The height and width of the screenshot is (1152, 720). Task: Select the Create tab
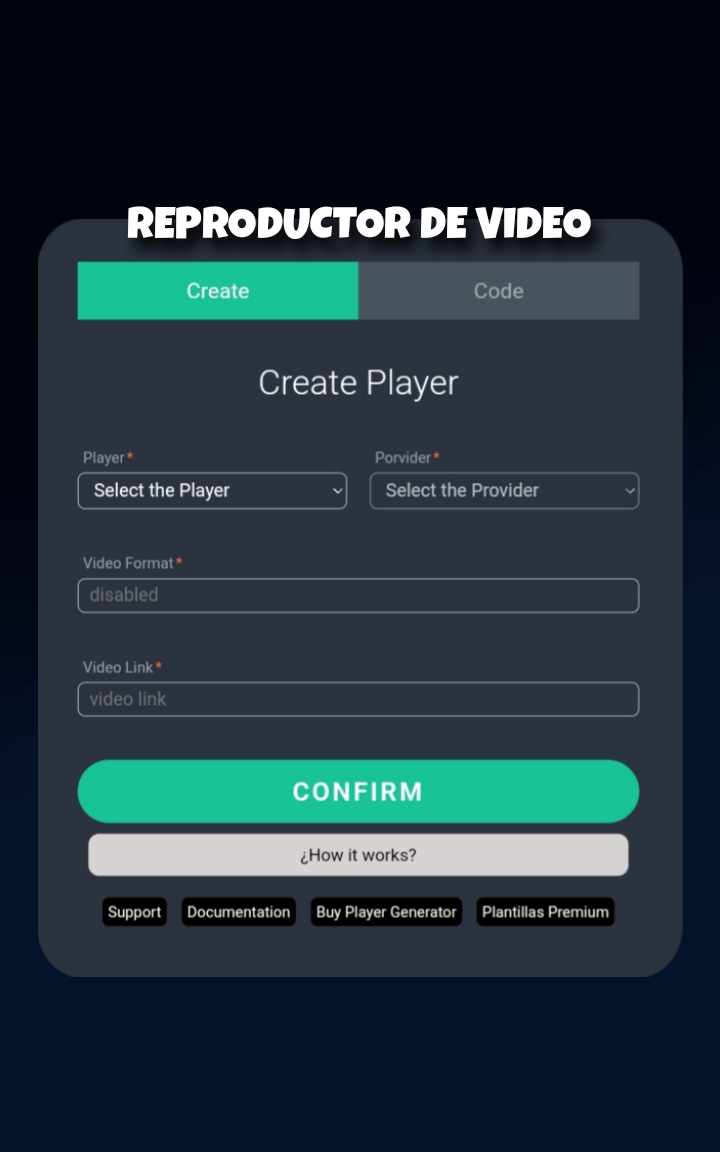(x=218, y=291)
